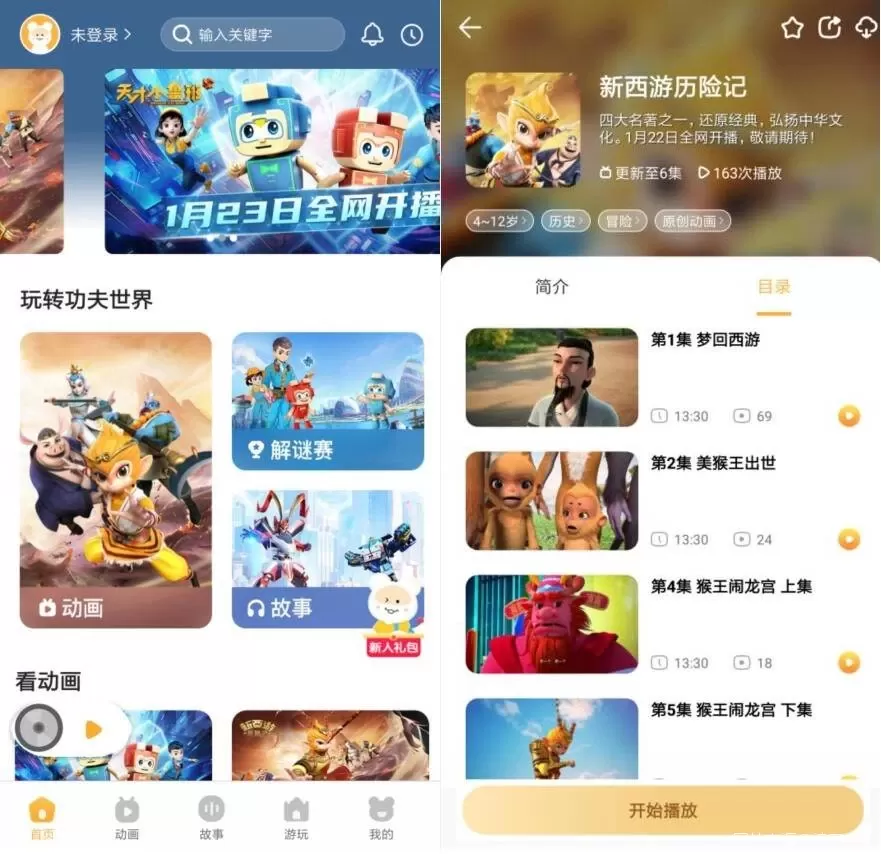Favorite this show with the star
Screen dimensions: 881x854
click(792, 28)
